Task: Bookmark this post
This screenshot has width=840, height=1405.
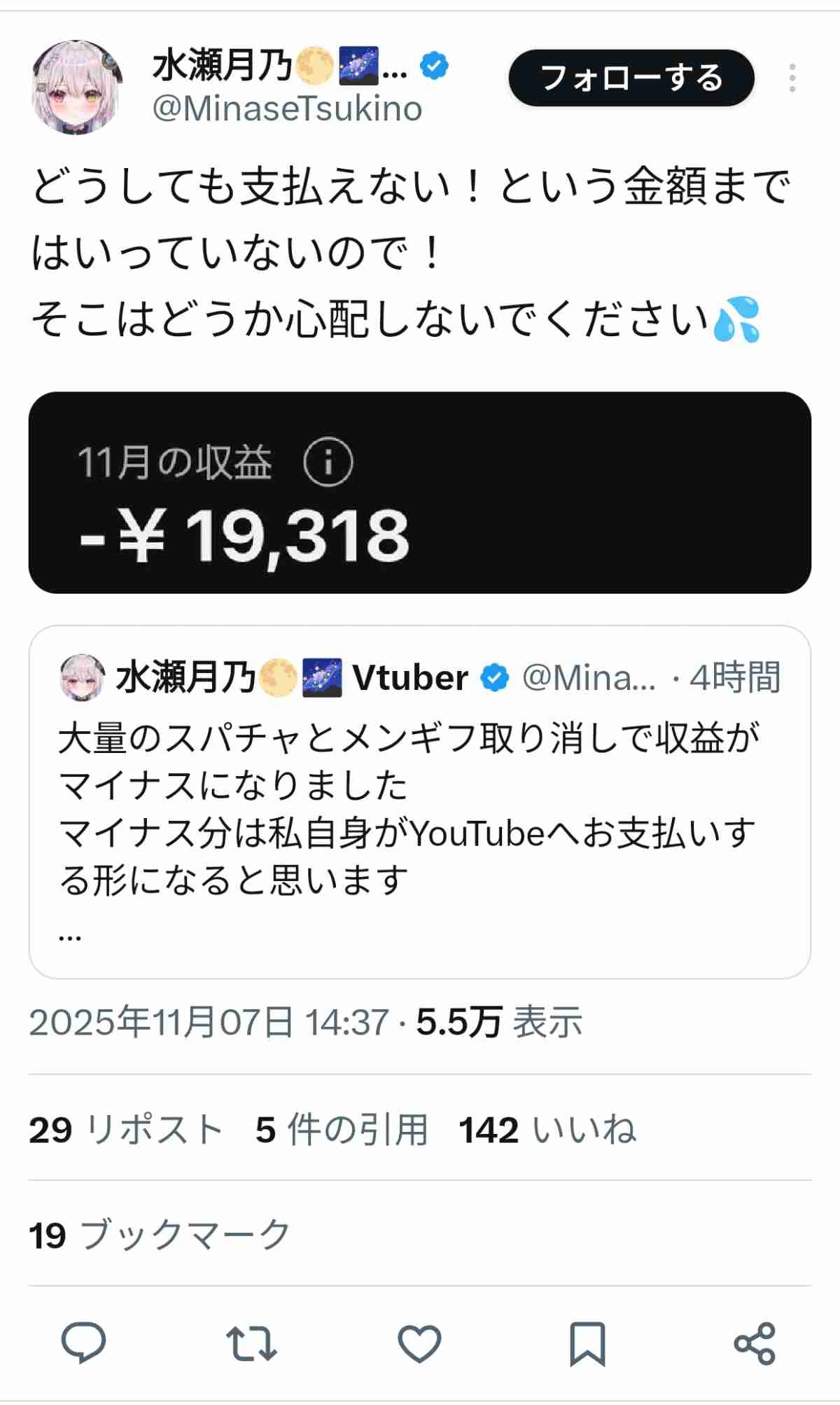Action: 587,1343
